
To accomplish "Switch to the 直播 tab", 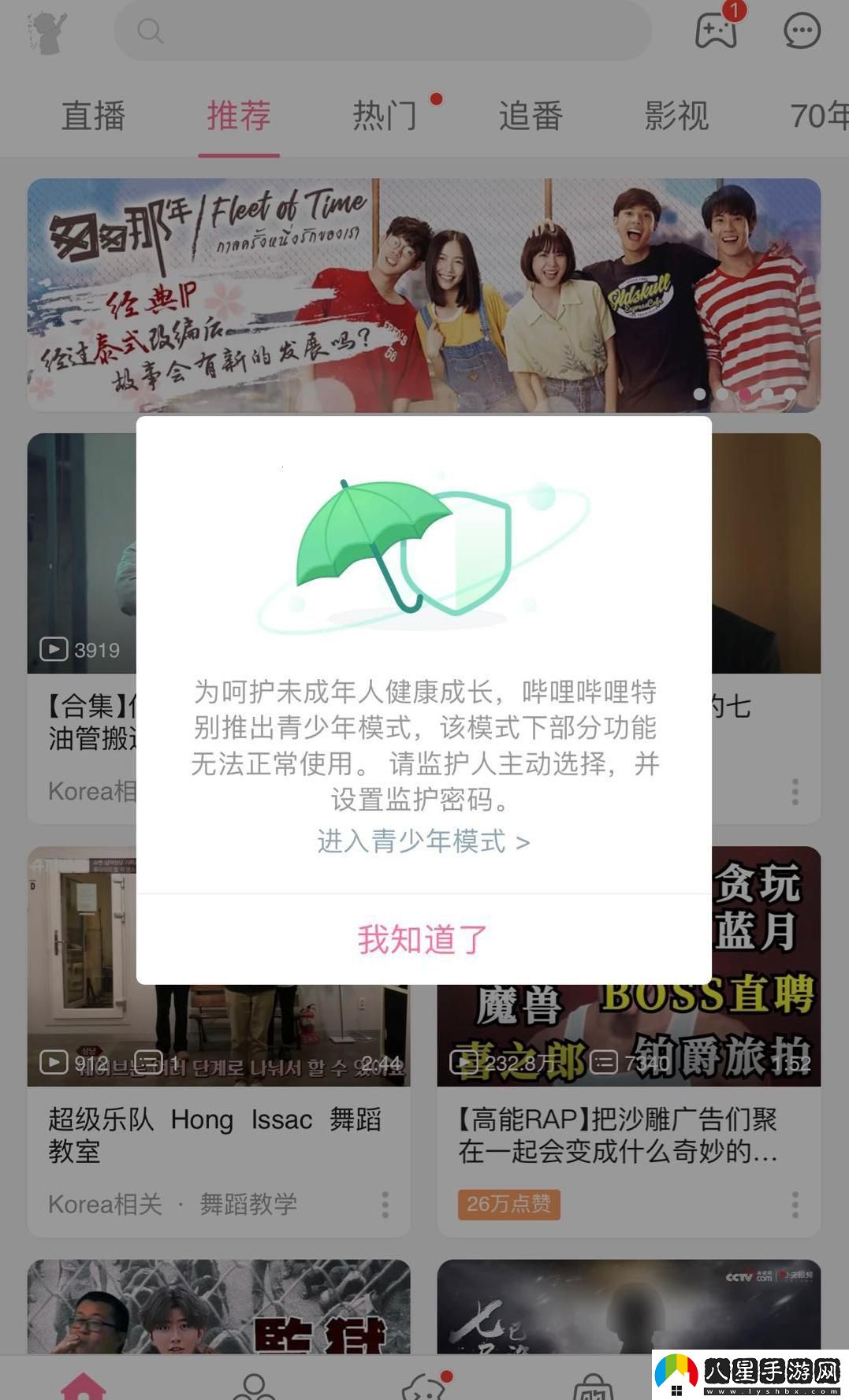I will (93, 116).
